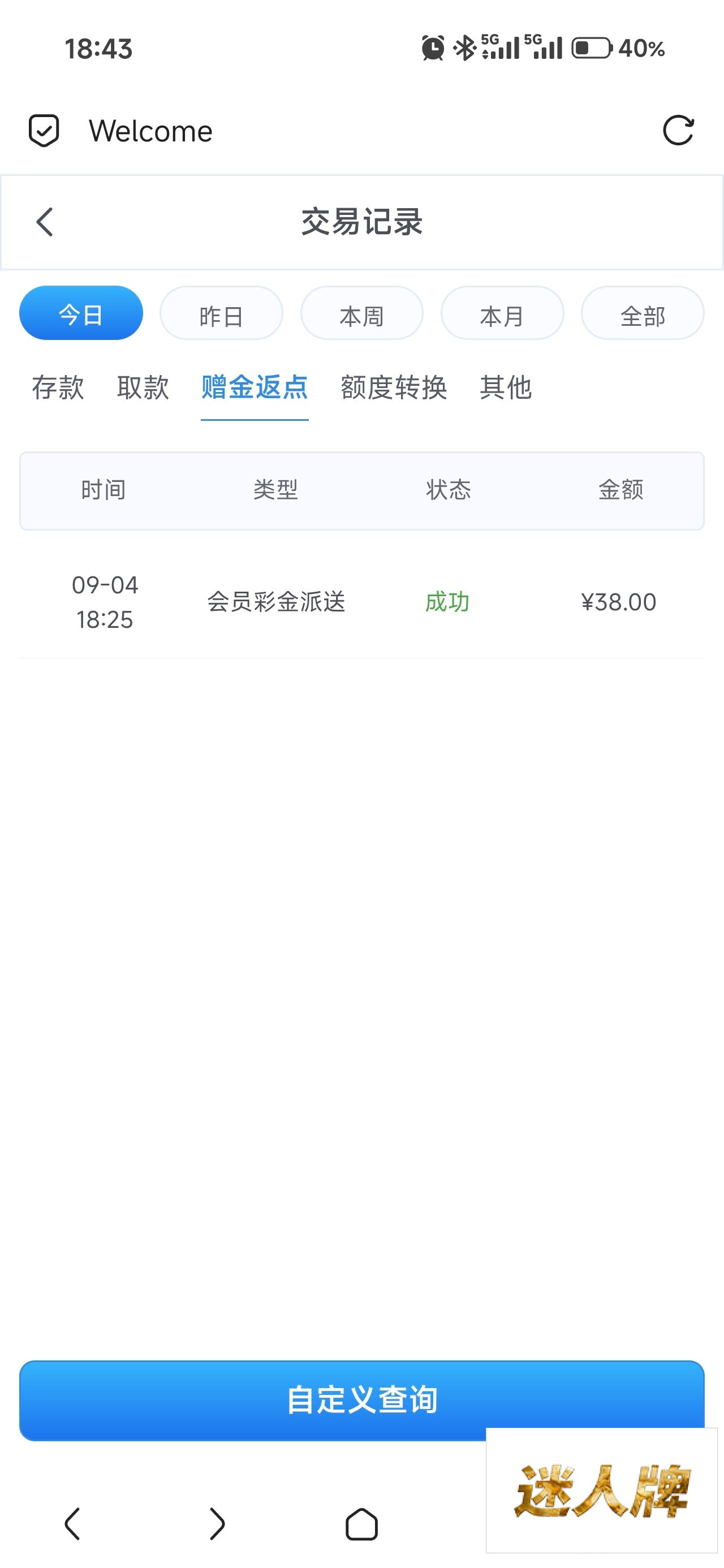Screen dimensions: 724x1568
Task: Filter records by 本周
Action: [x=361, y=313]
